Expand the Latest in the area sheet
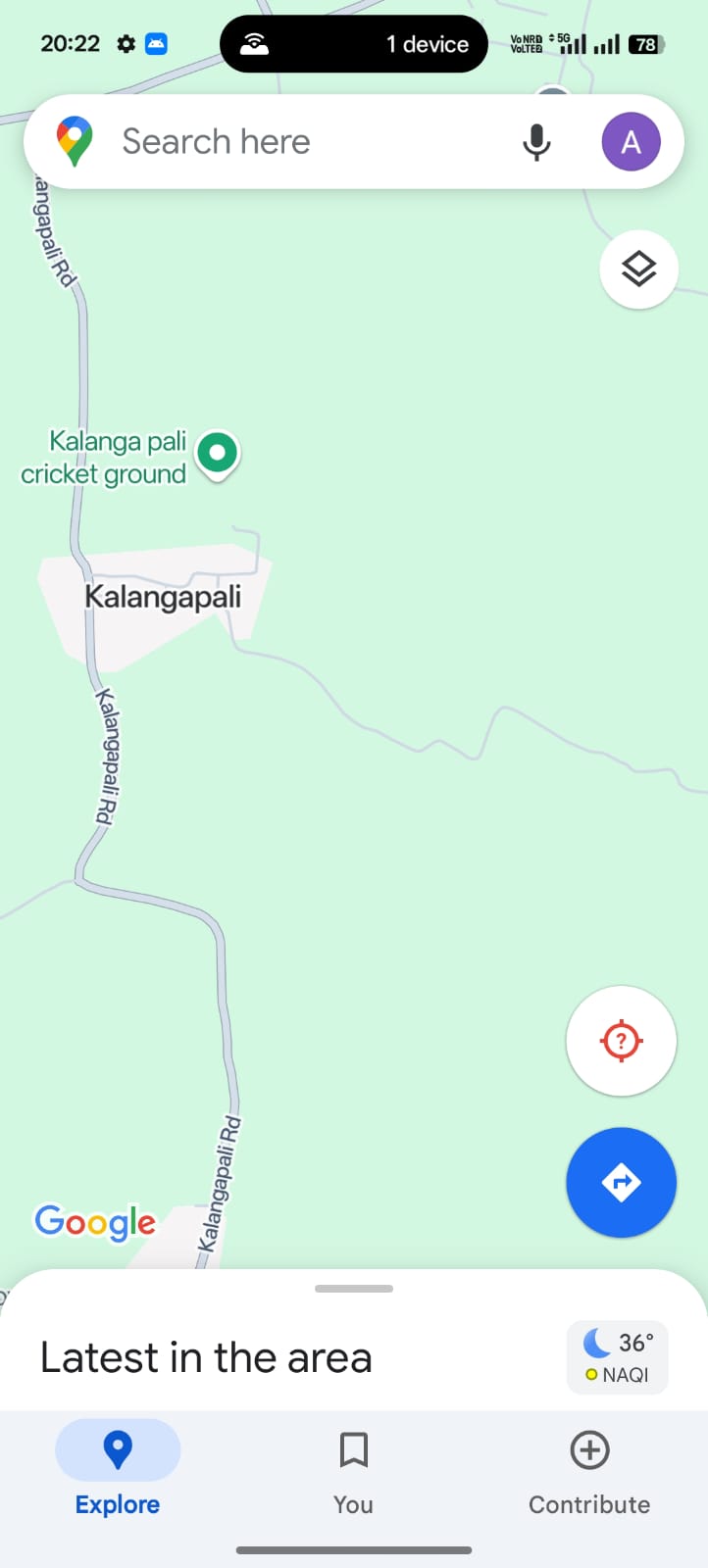Viewport: 708px width, 1568px height. pyautogui.click(x=354, y=1289)
